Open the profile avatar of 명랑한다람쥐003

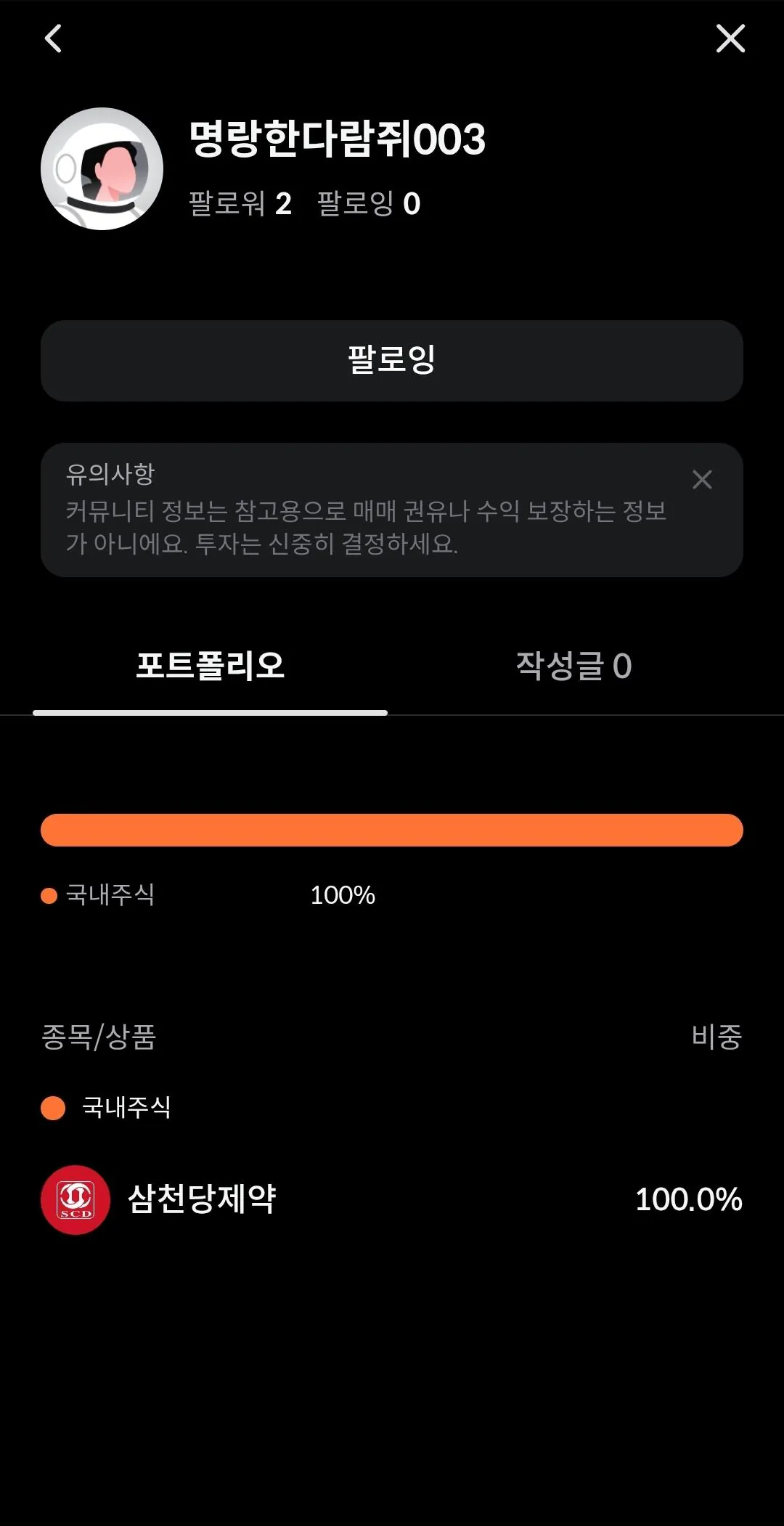(x=102, y=169)
